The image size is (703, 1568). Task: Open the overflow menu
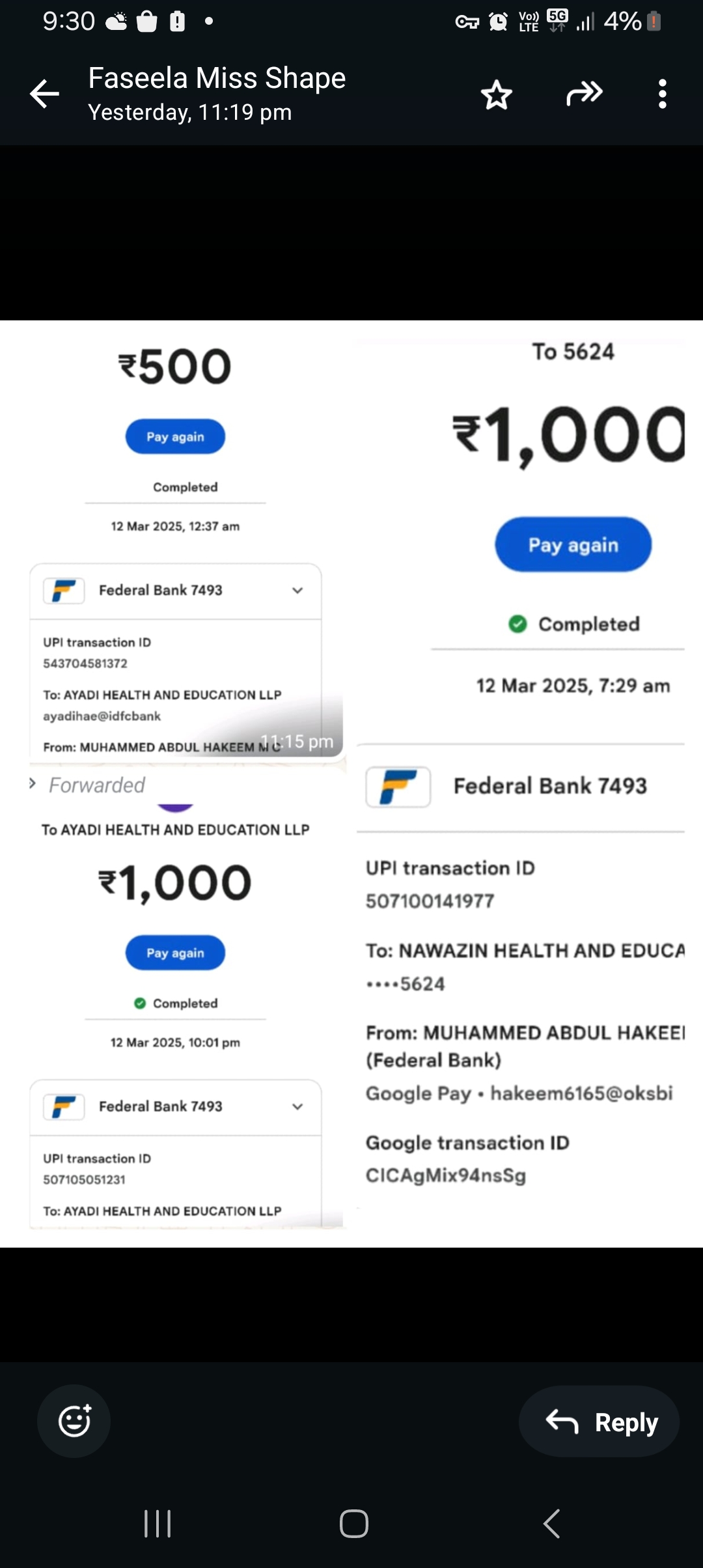click(x=662, y=94)
